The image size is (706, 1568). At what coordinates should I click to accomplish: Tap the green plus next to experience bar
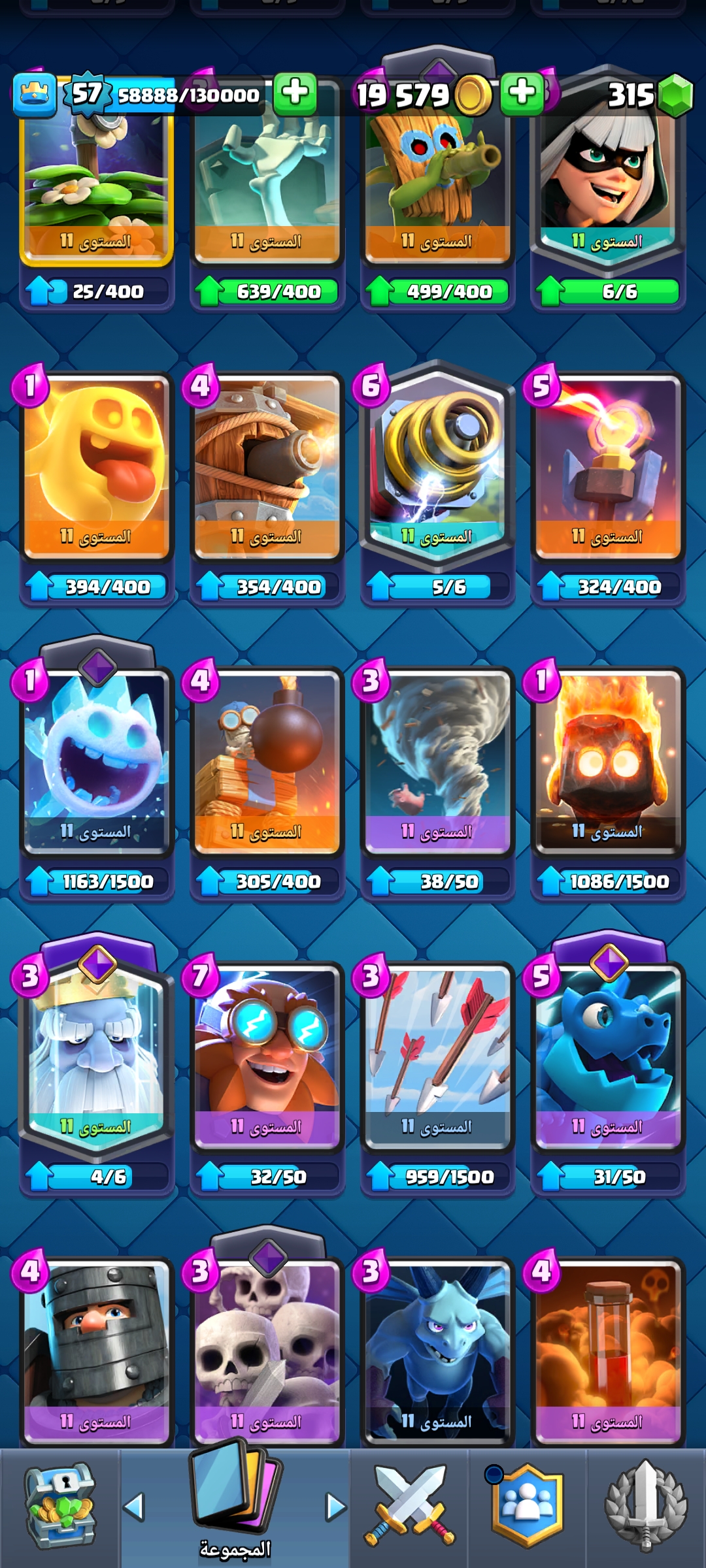(295, 93)
